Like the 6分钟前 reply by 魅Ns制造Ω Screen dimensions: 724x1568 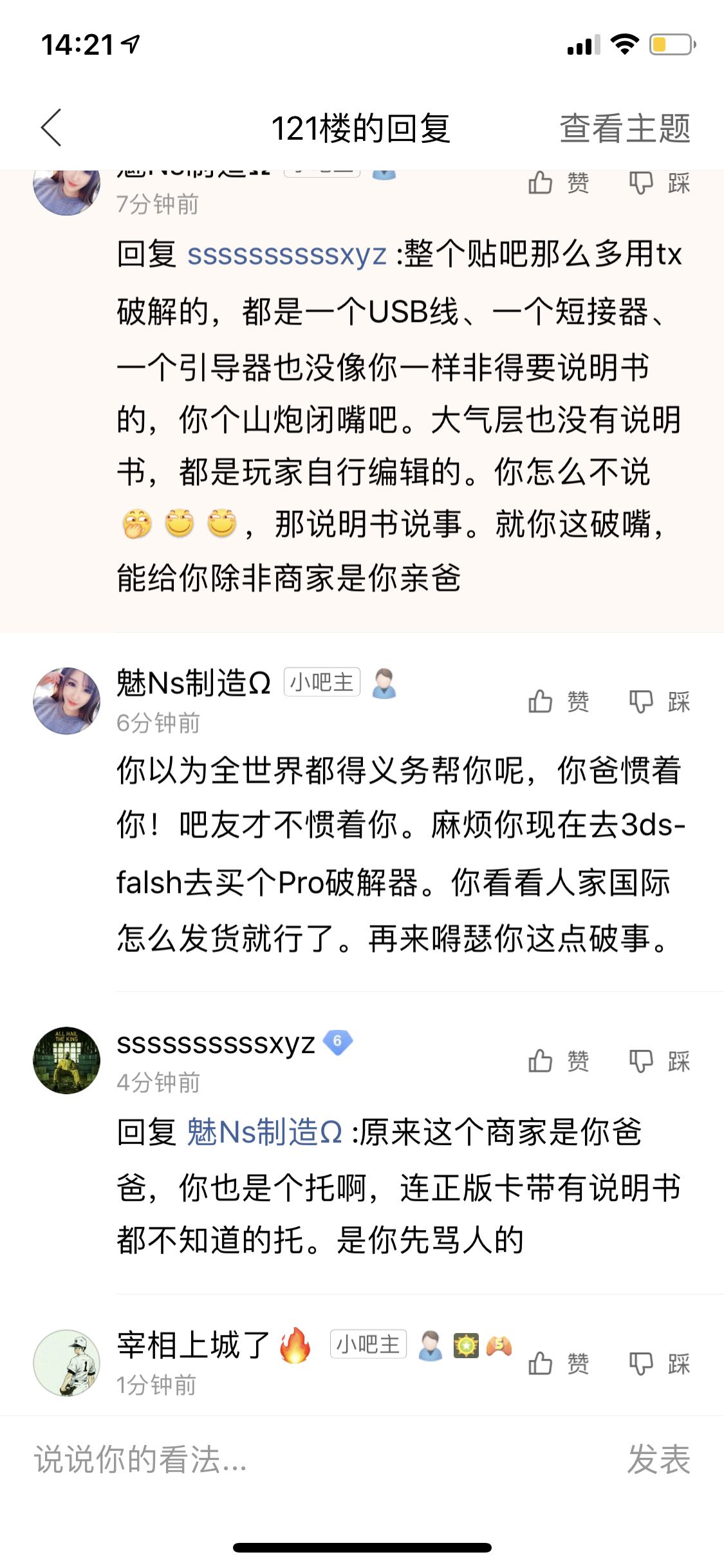[x=558, y=702]
